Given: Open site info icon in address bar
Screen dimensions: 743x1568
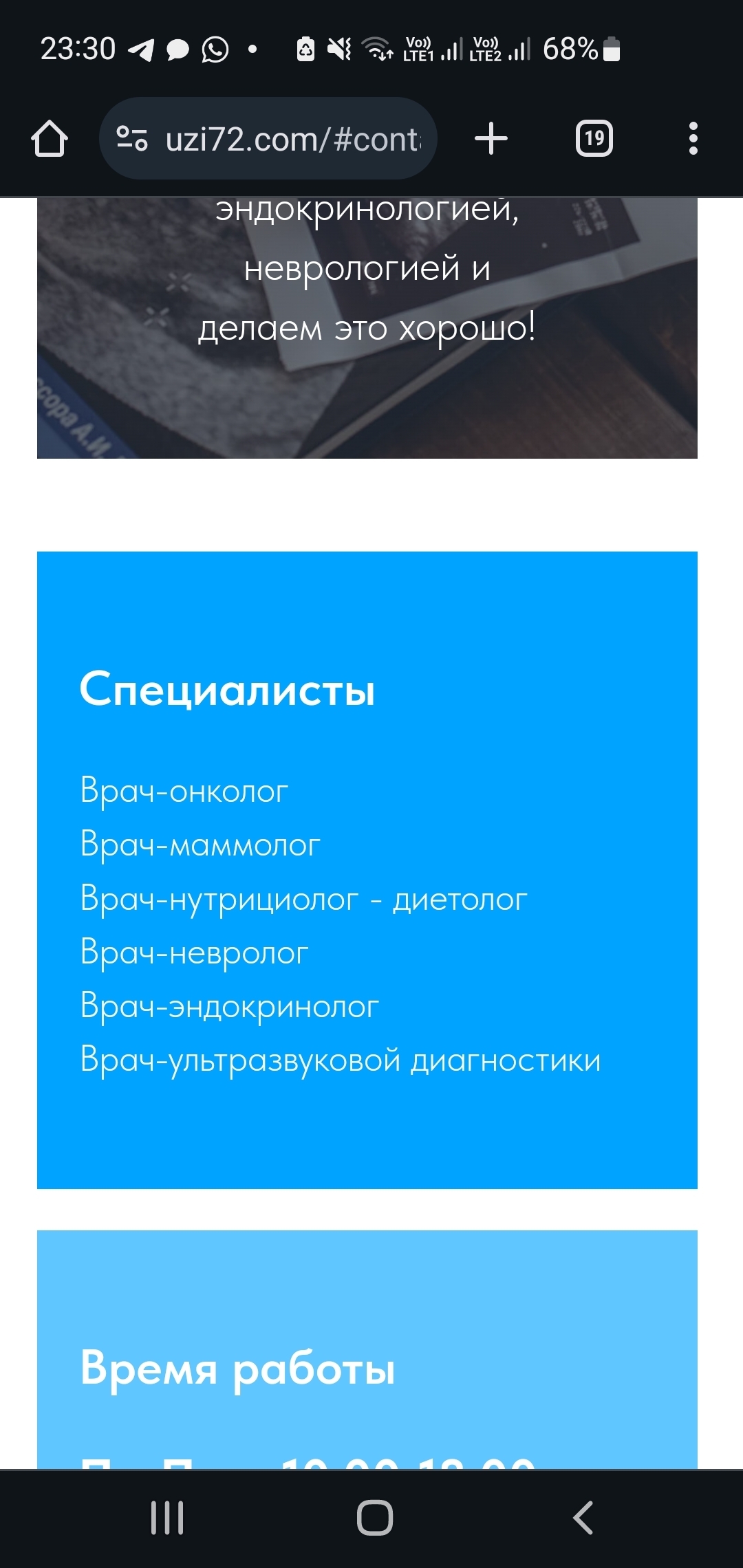Looking at the screenshot, I should pos(131,139).
